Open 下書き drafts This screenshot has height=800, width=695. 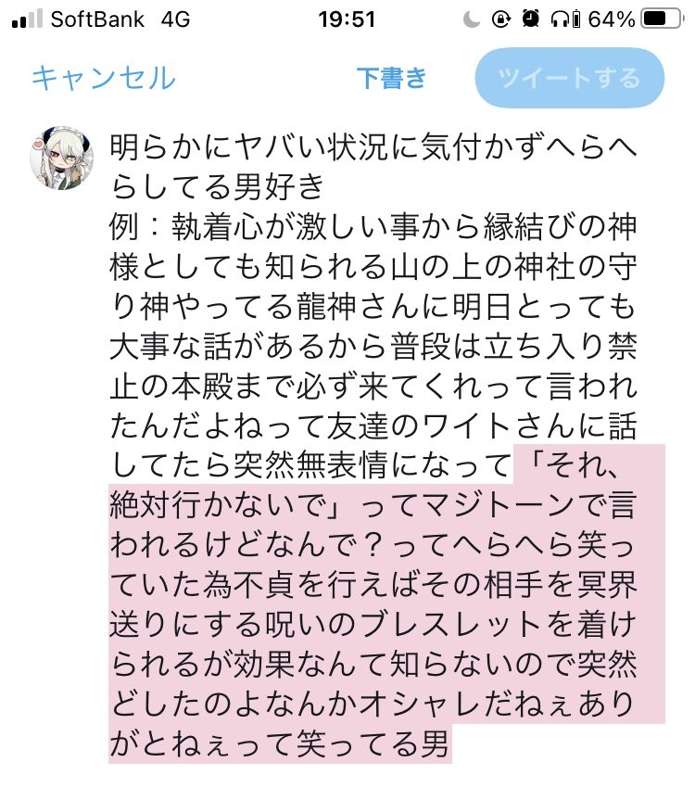(x=392, y=78)
